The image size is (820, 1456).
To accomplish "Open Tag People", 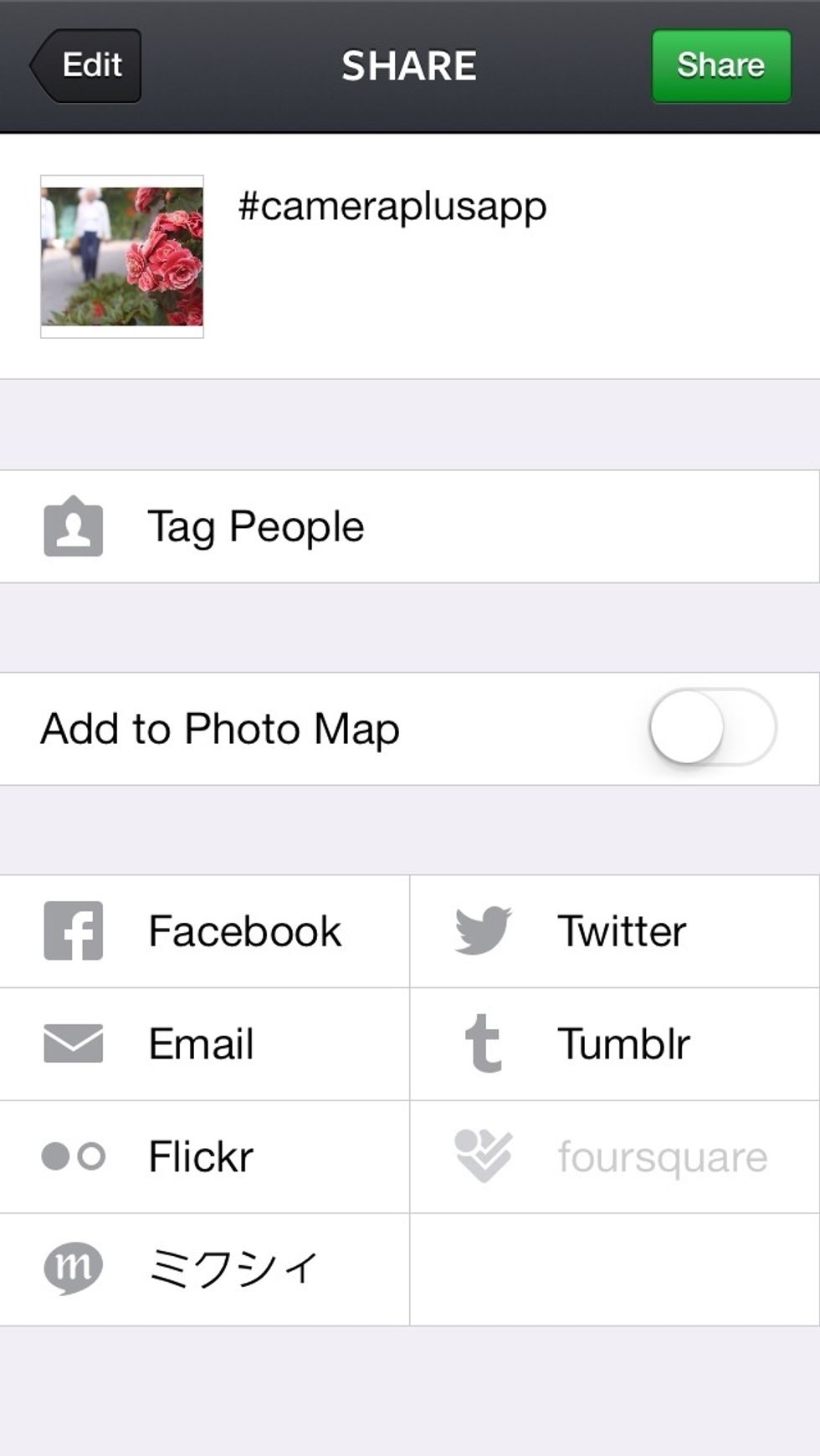I will pyautogui.click(x=410, y=526).
